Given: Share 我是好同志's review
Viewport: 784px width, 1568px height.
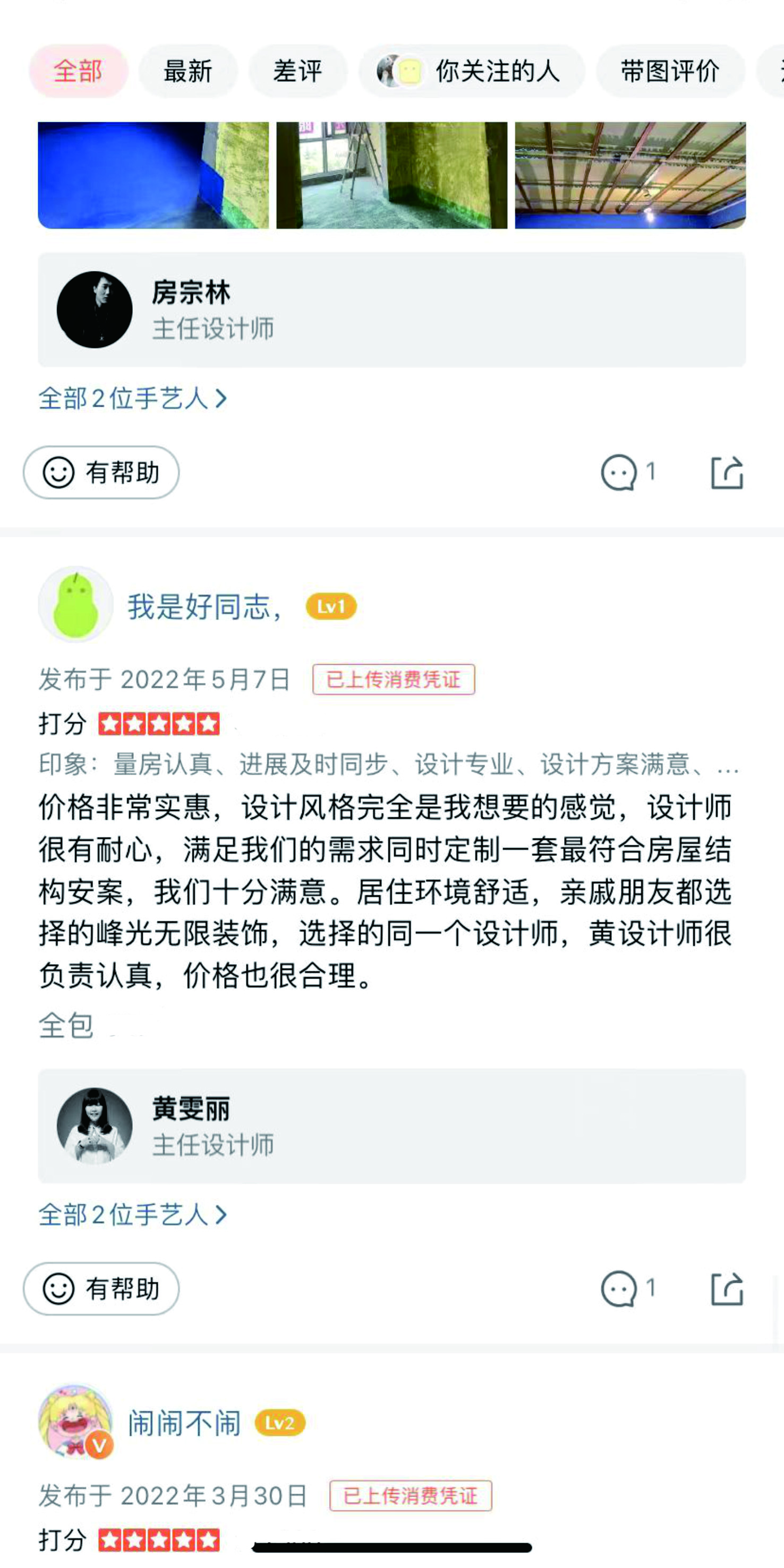Looking at the screenshot, I should point(727,1289).
